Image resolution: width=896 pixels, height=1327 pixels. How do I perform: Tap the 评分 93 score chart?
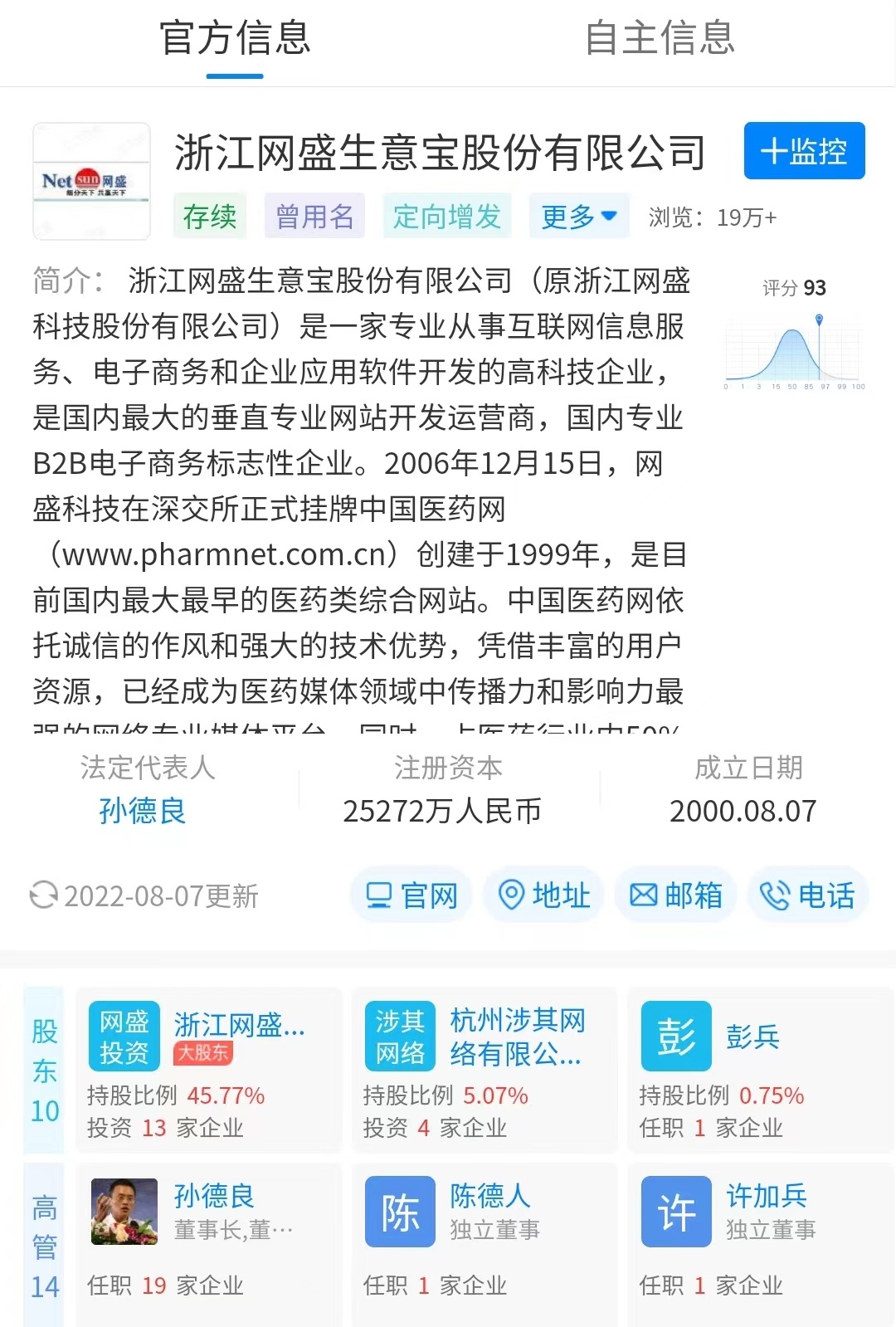click(x=794, y=336)
